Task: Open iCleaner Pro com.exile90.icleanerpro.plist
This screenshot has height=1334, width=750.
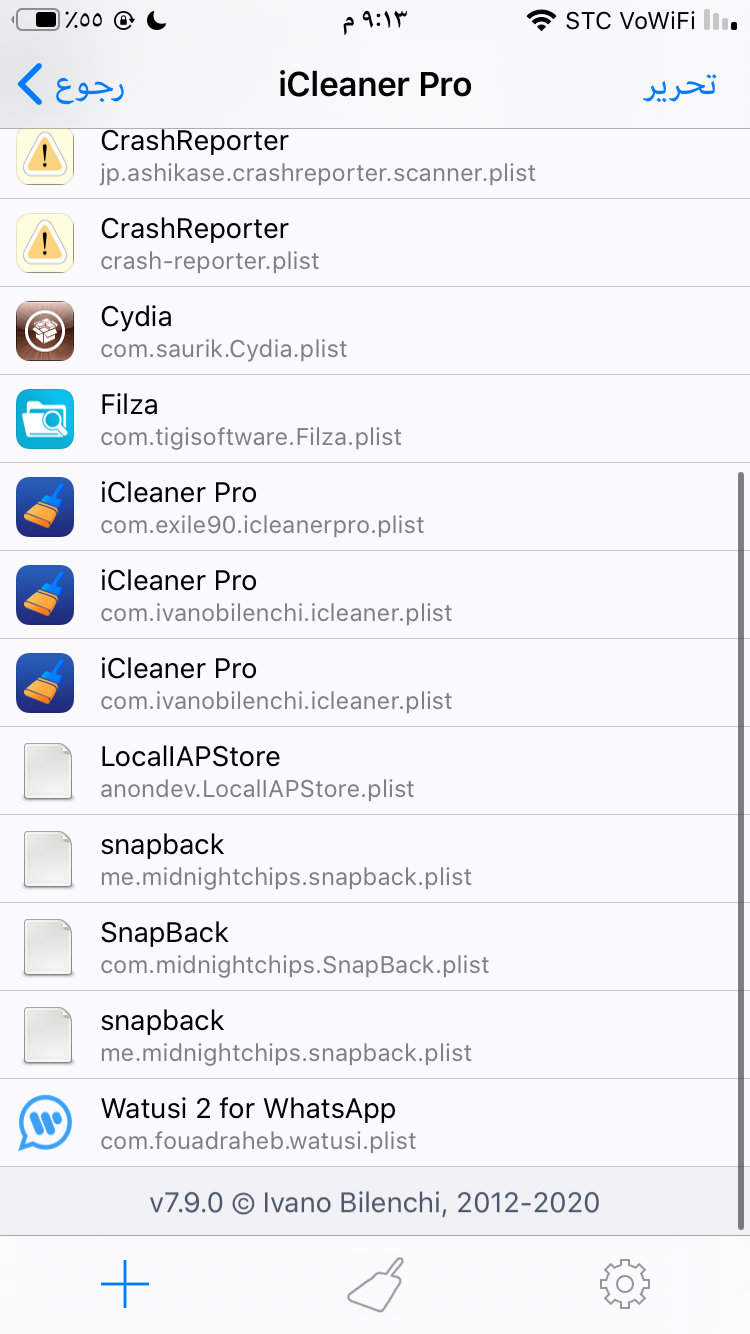Action: pyautogui.click(x=375, y=507)
